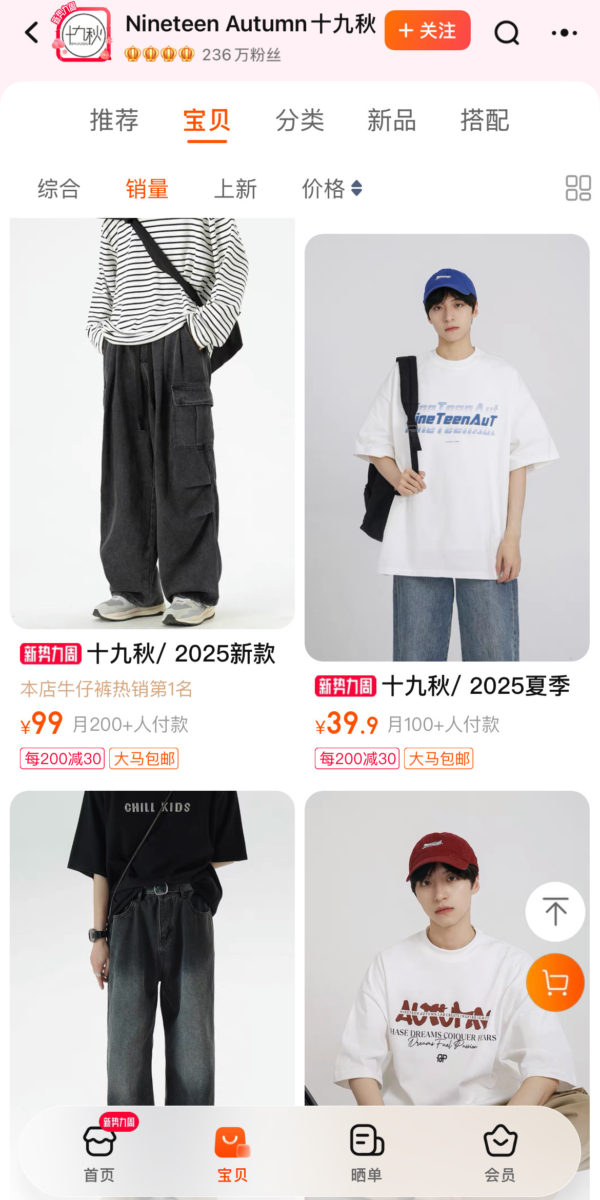The height and width of the screenshot is (1200, 600).
Task: Open the 晒单 bottom tab
Action: [x=367, y=1153]
